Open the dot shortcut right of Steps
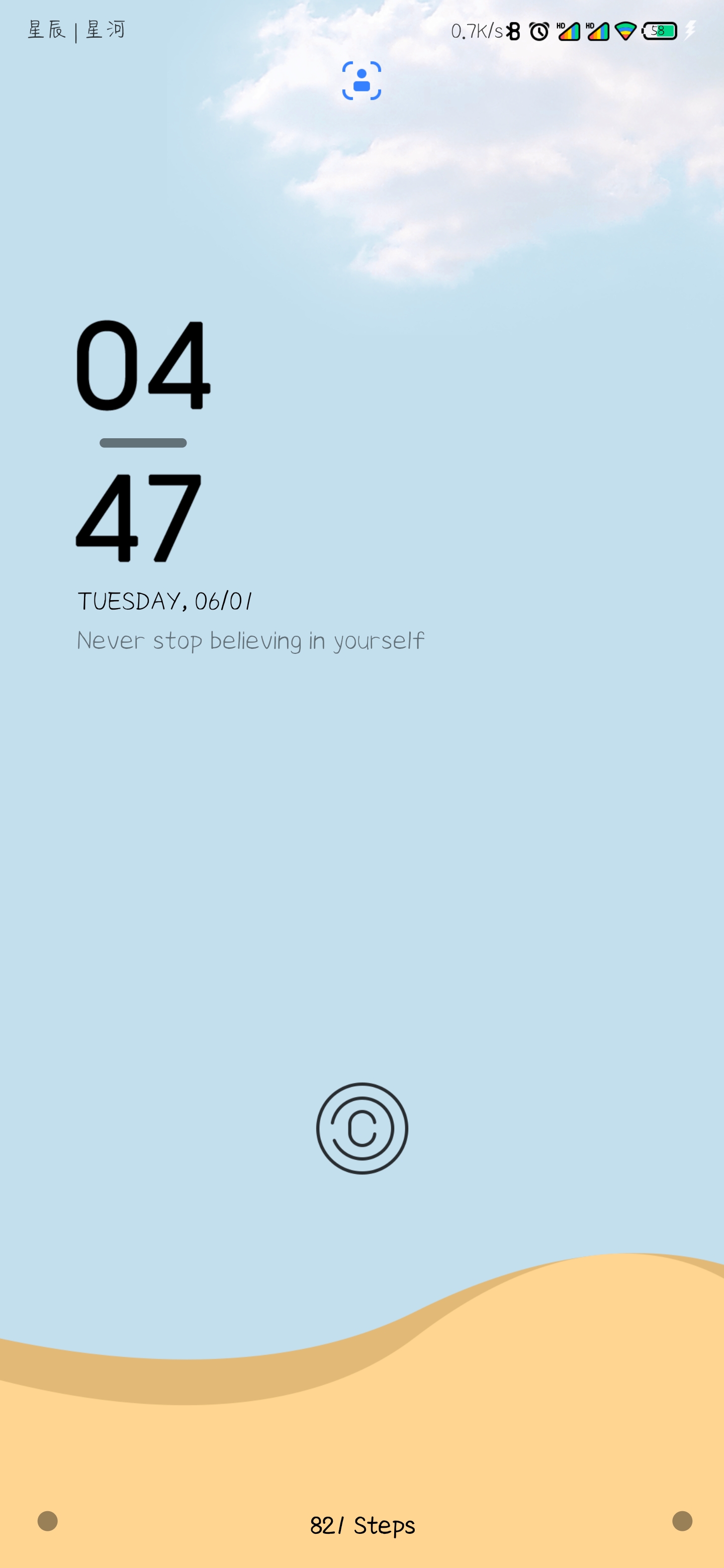724x1568 pixels. click(x=682, y=1521)
